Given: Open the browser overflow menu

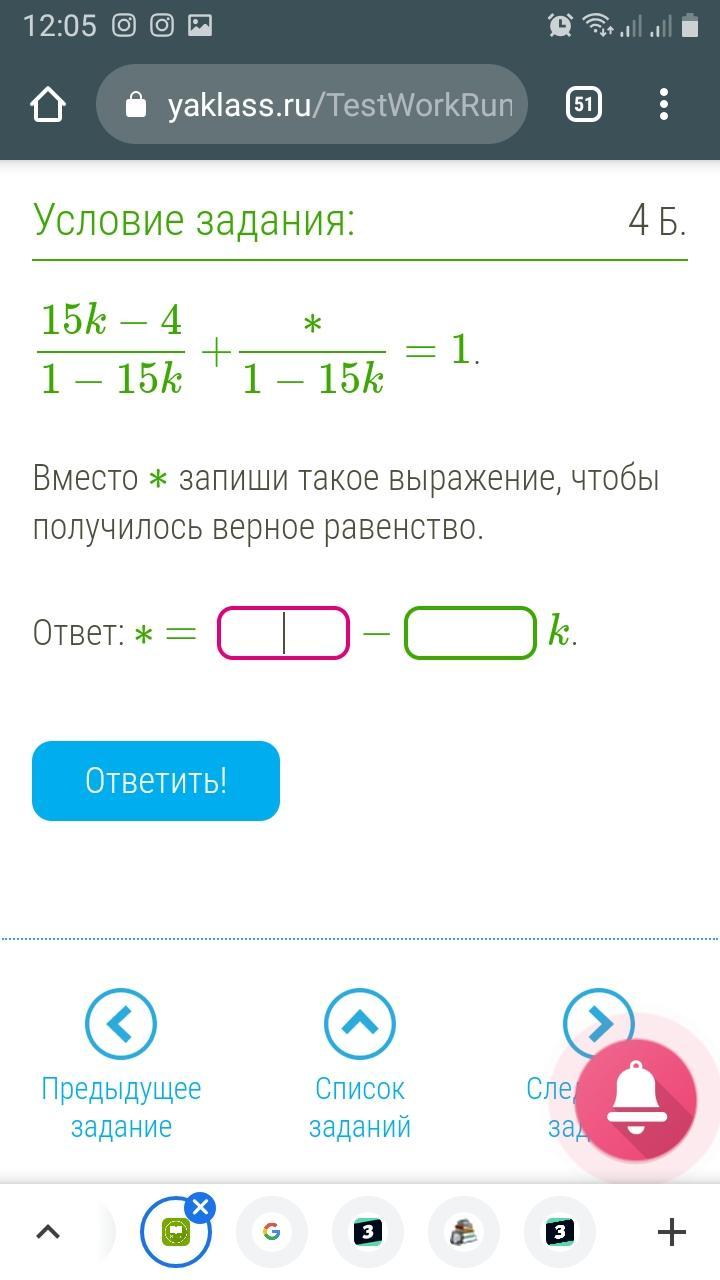Looking at the screenshot, I should coord(664,104).
